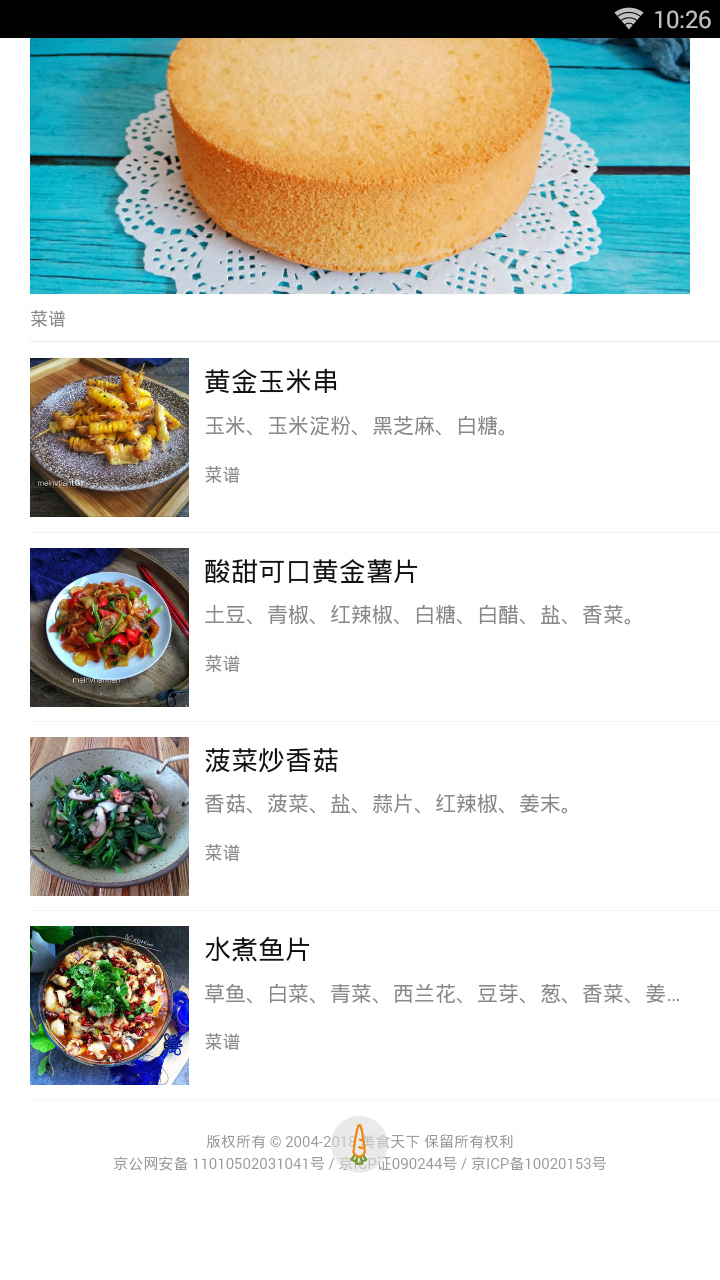Tap the floating carrot icon
This screenshot has height=1280, width=720.
pyautogui.click(x=359, y=1143)
